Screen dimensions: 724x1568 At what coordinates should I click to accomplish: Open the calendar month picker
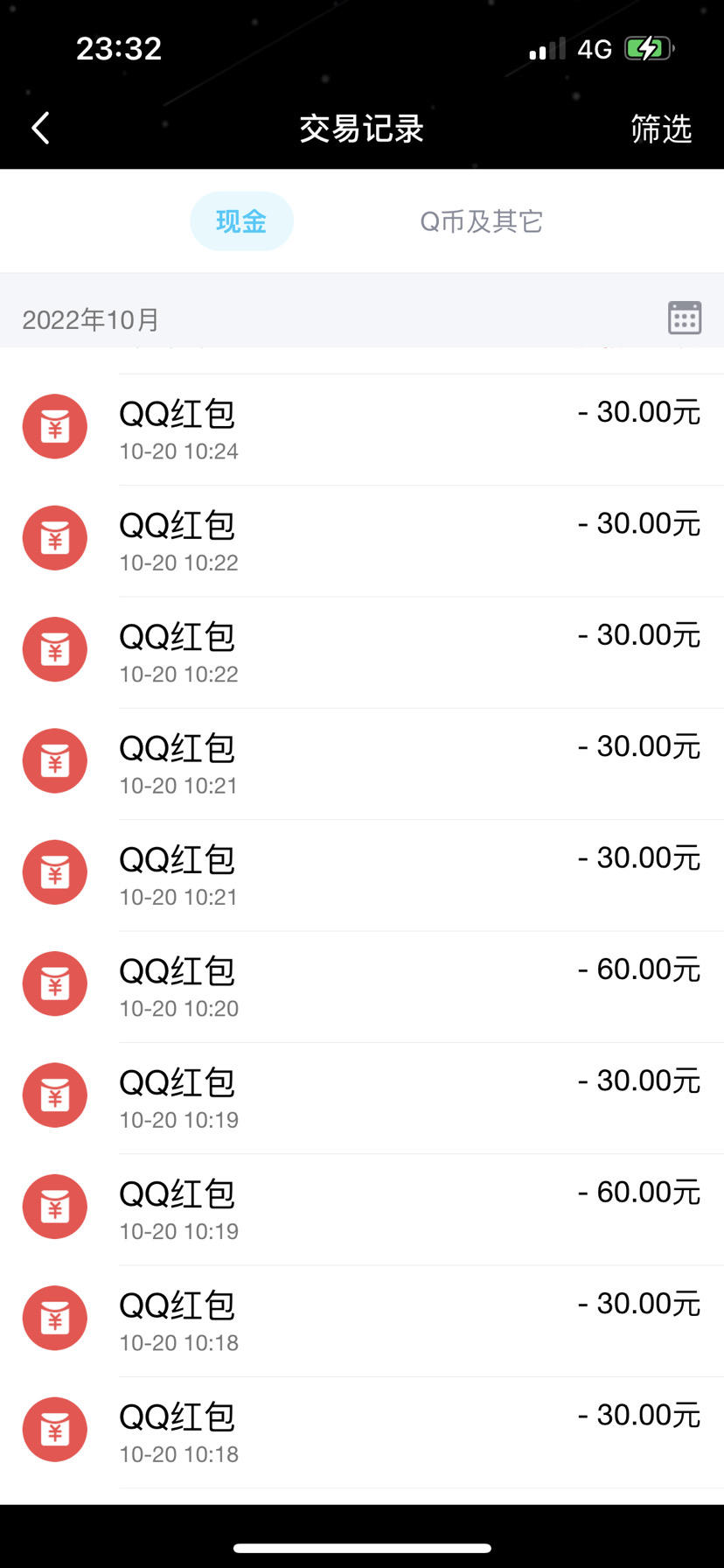[684, 318]
